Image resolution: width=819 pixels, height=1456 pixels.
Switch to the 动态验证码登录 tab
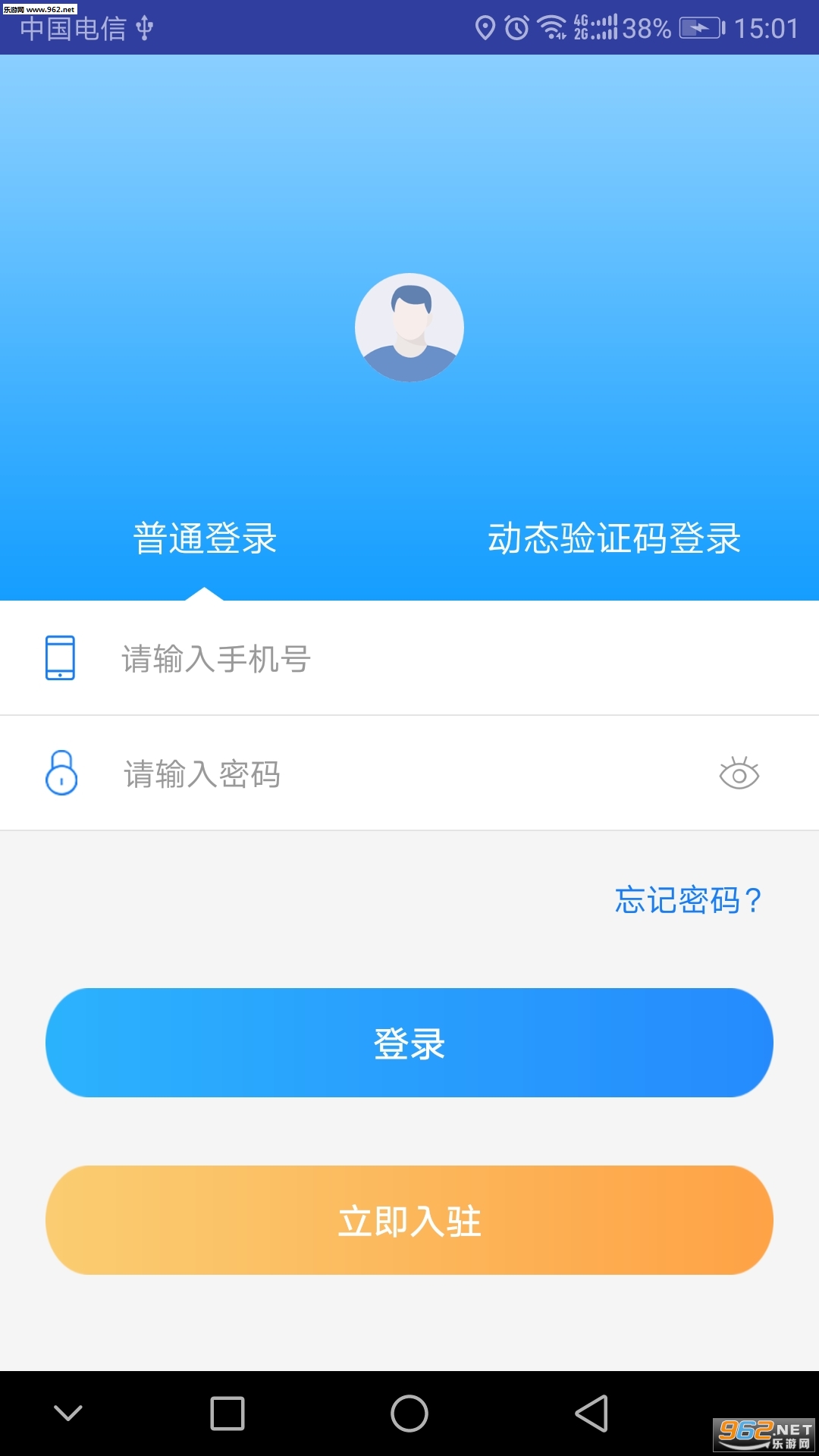[x=613, y=538]
